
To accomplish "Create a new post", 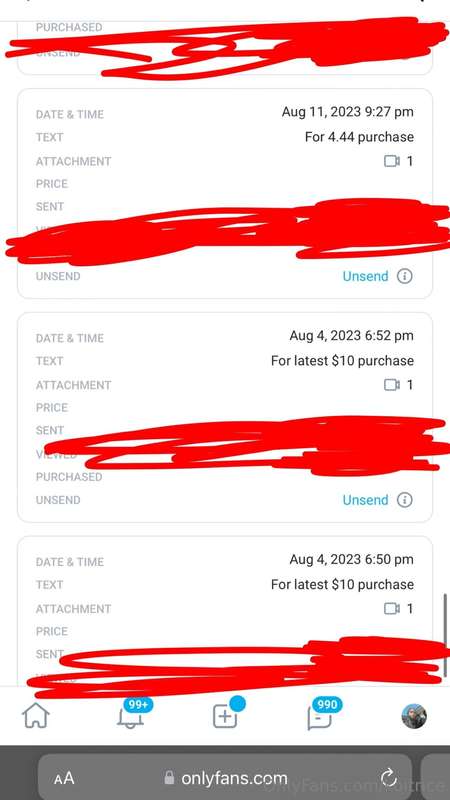I will pyautogui.click(x=226, y=714).
